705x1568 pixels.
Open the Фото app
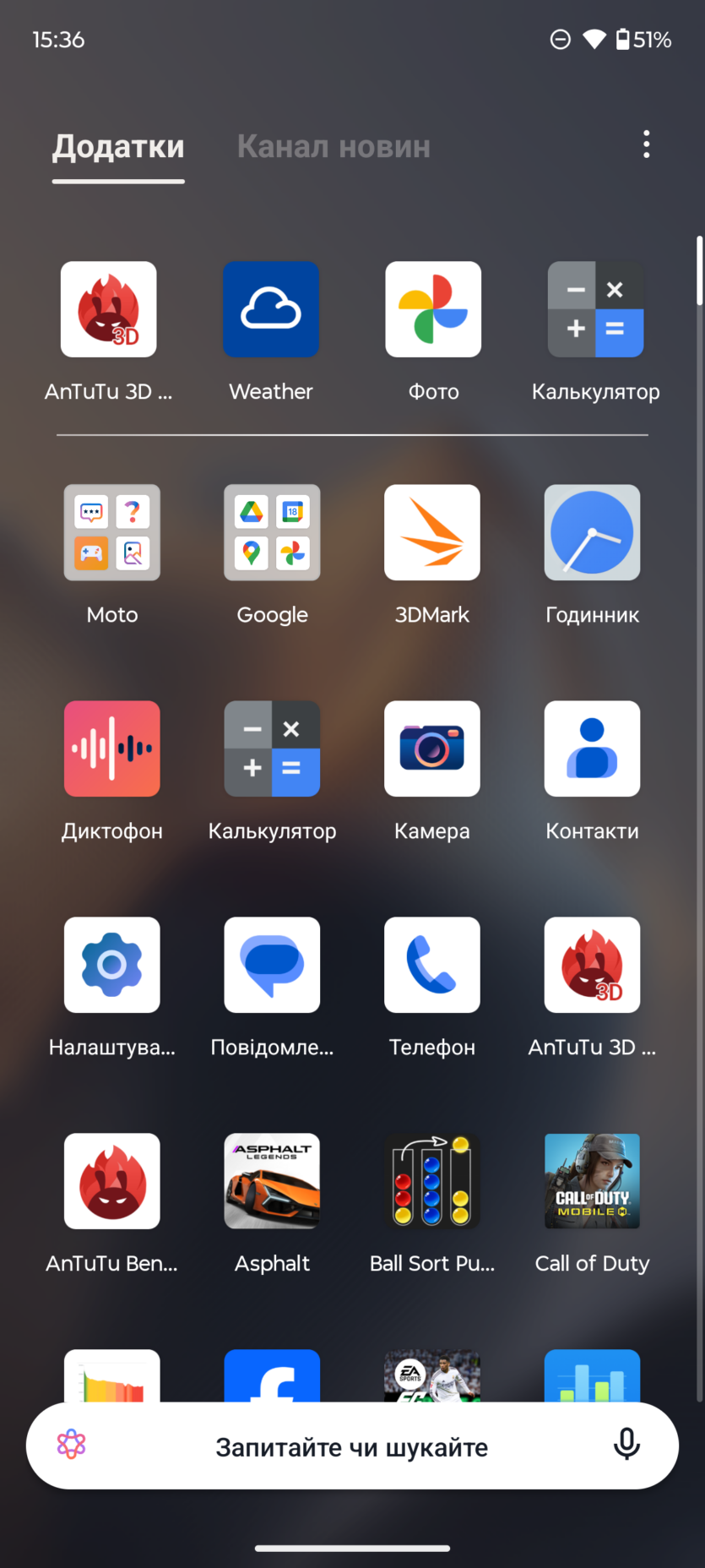(433, 310)
